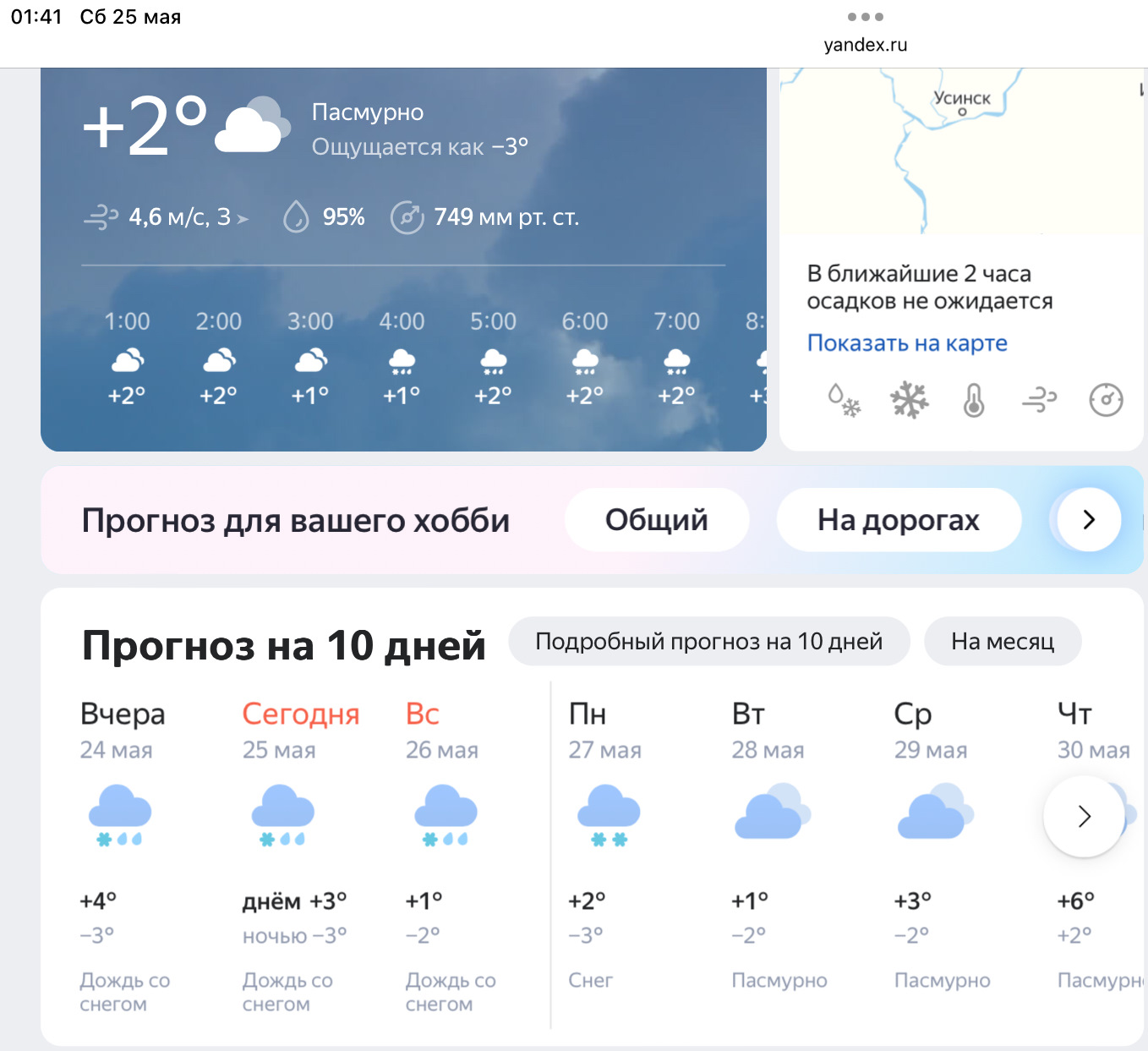The image size is (1148, 1051).
Task: Open "Показать на карте" link
Action: point(906,343)
